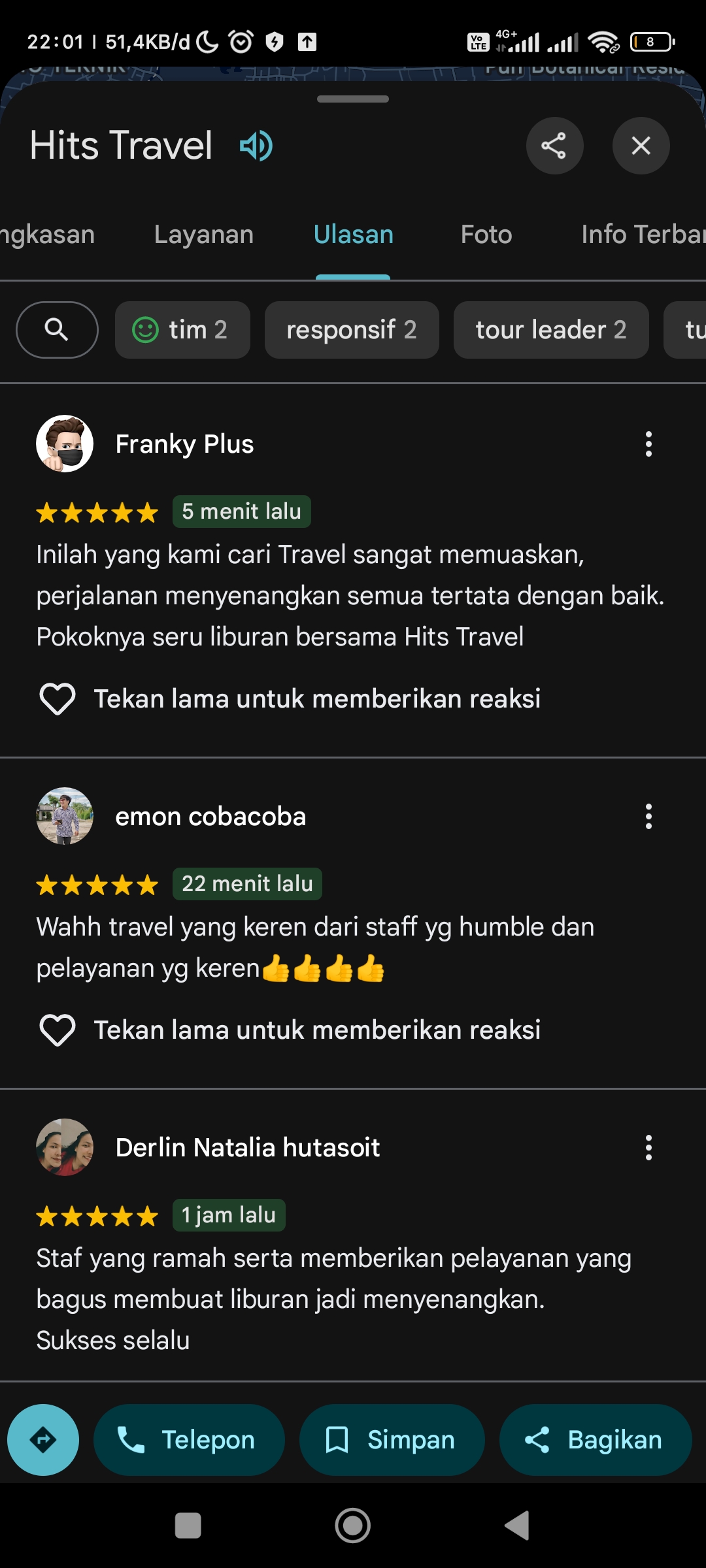
Task: Play the Hits Travel name pronunciation
Action: point(256,146)
